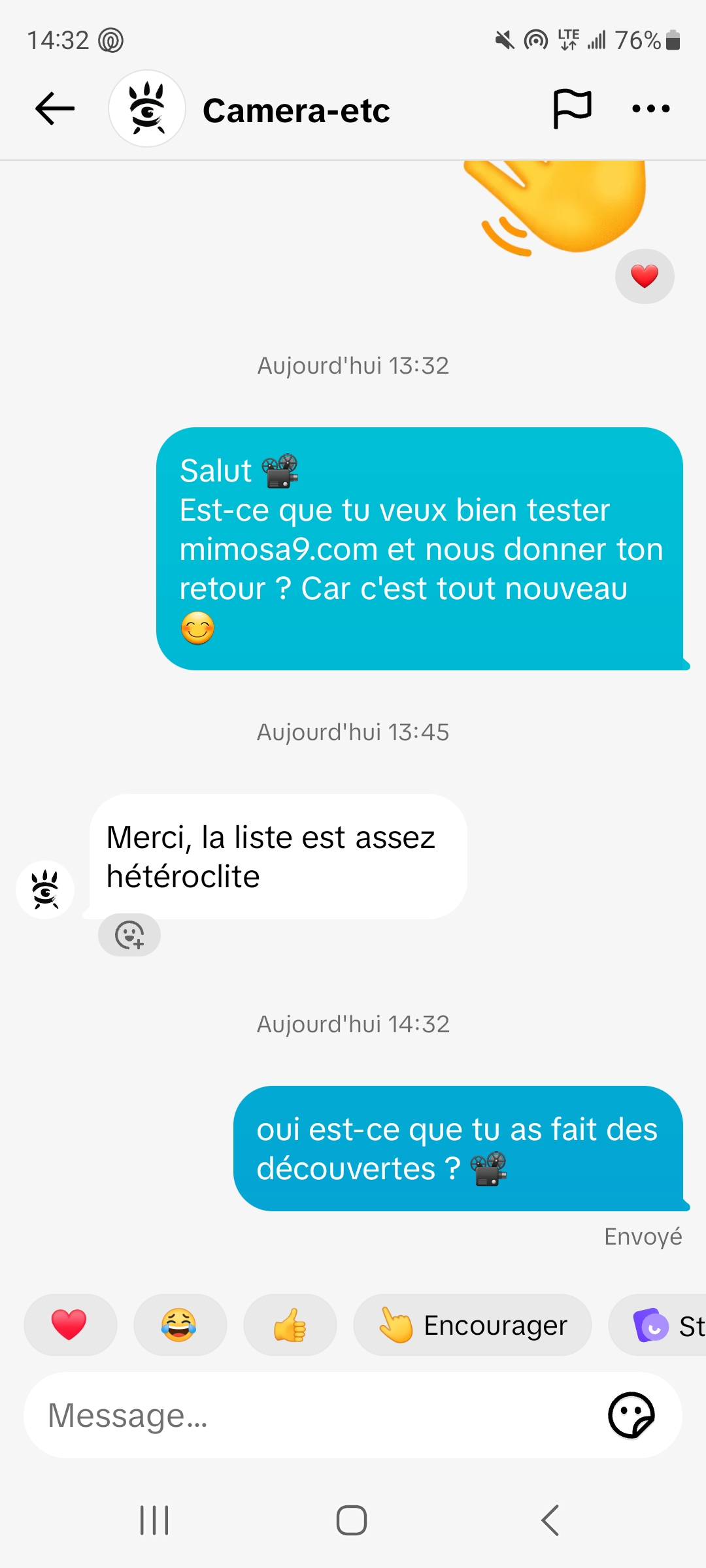
Task: Tap the heart reaction under the waving hand
Action: click(645, 276)
